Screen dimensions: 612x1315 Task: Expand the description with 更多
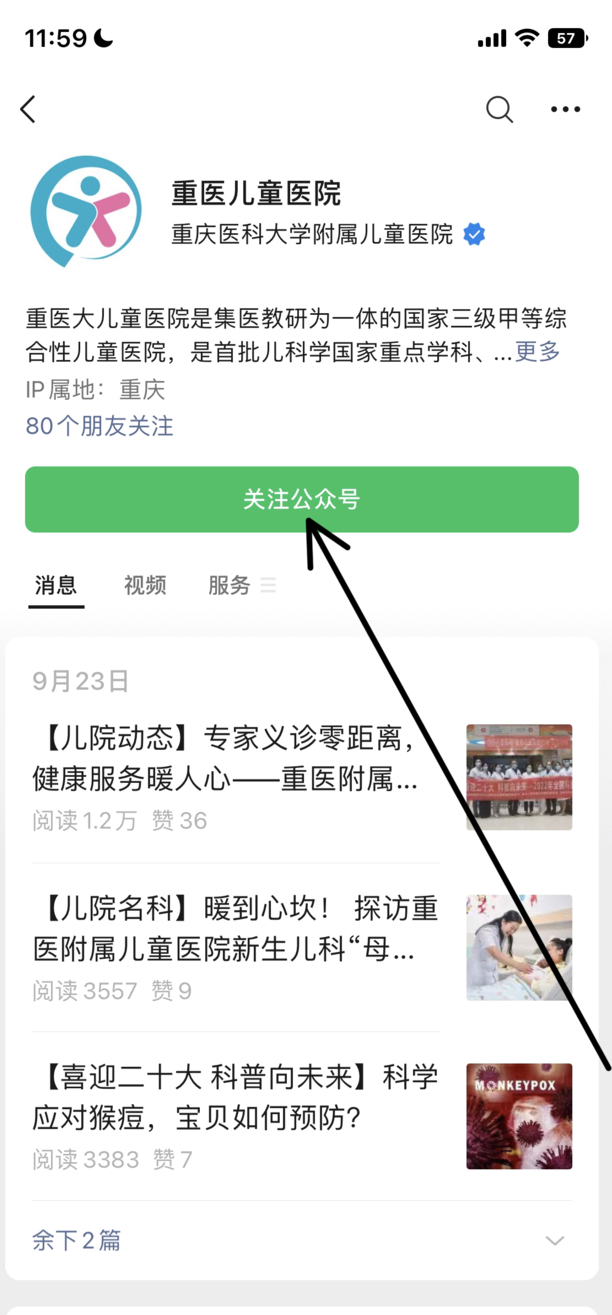[537, 351]
